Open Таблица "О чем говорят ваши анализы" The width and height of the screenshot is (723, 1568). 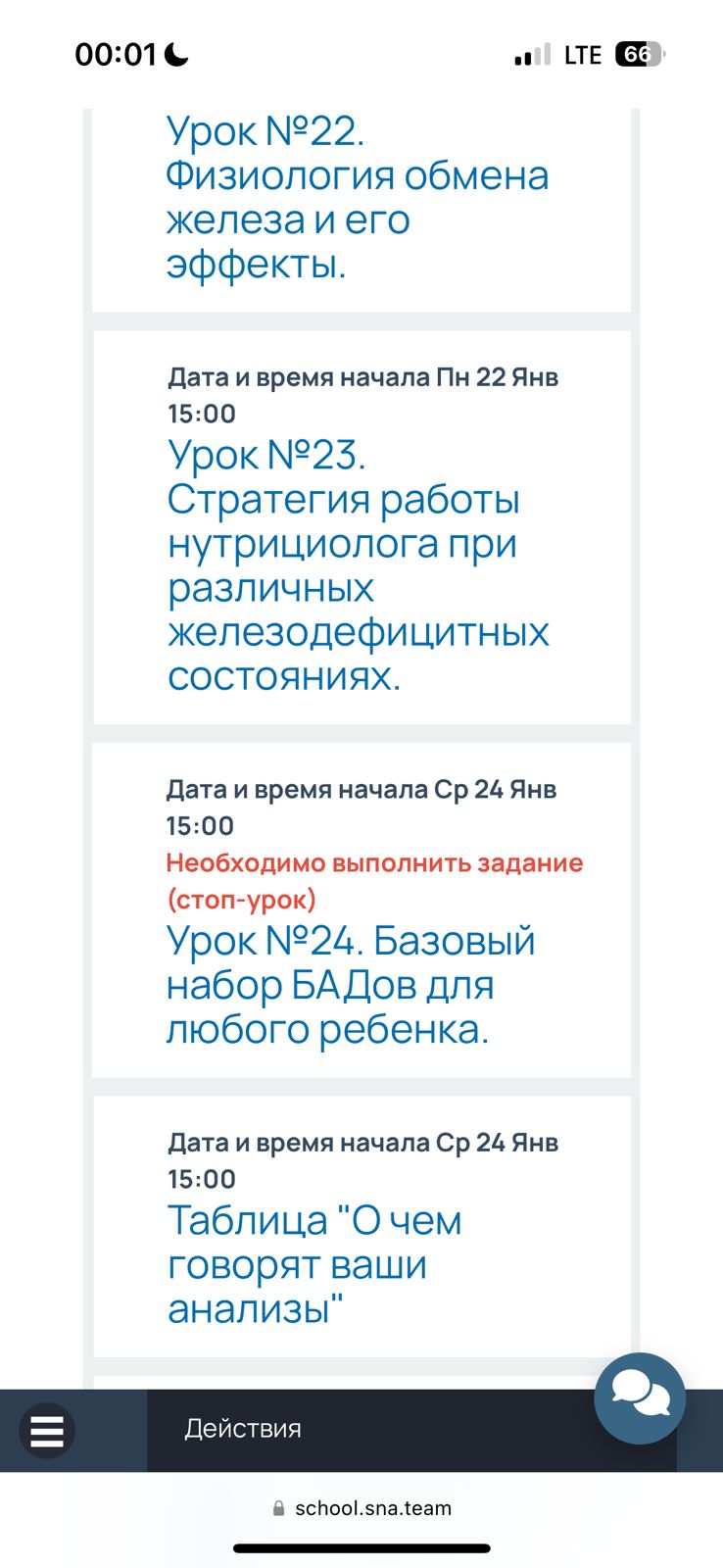tap(313, 1264)
